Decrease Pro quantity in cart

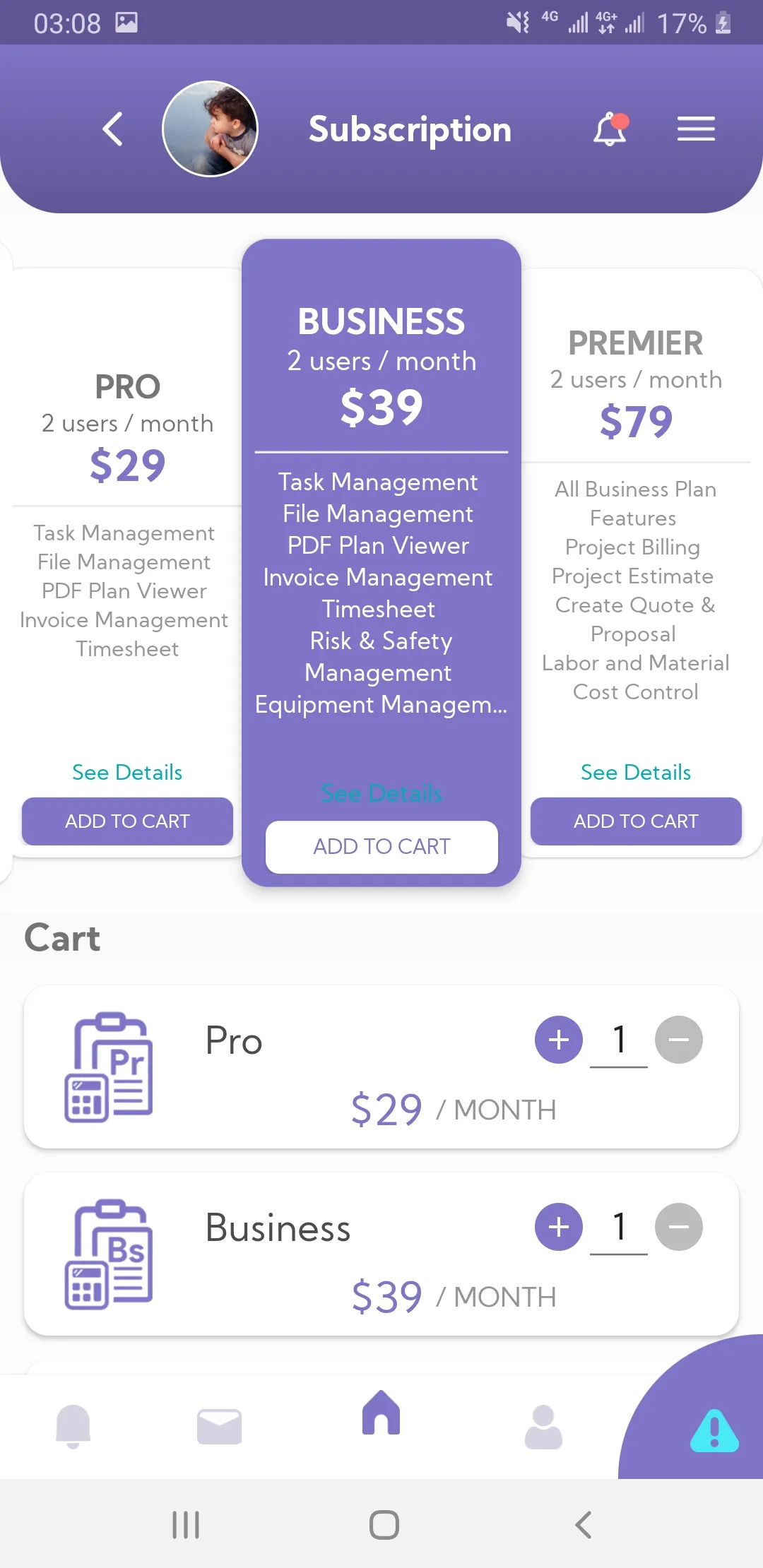(679, 1040)
